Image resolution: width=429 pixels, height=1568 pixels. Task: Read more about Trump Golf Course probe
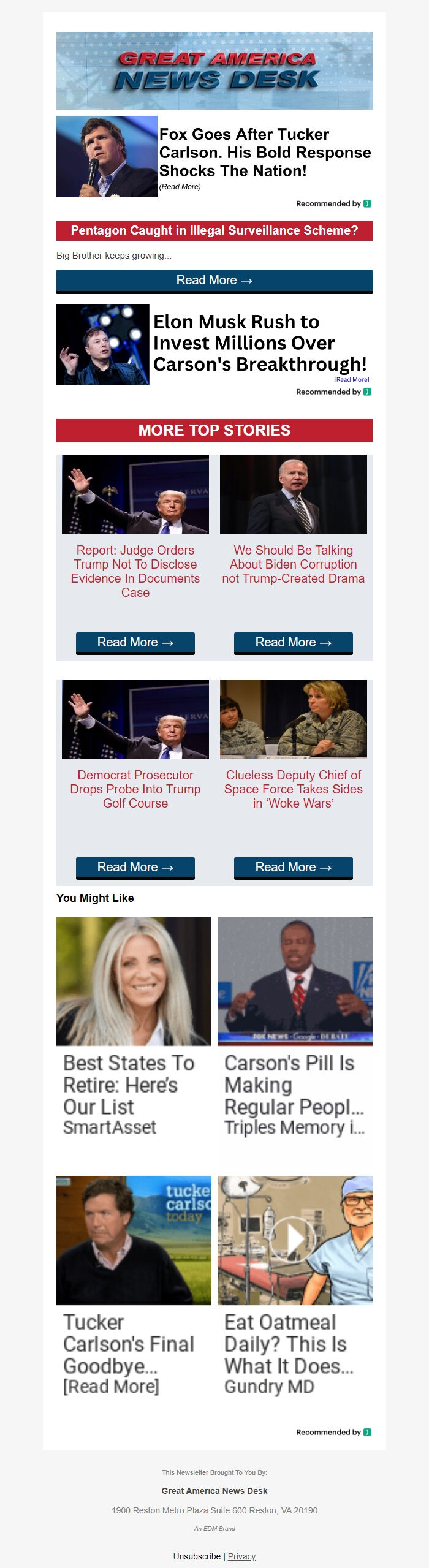[x=135, y=868]
